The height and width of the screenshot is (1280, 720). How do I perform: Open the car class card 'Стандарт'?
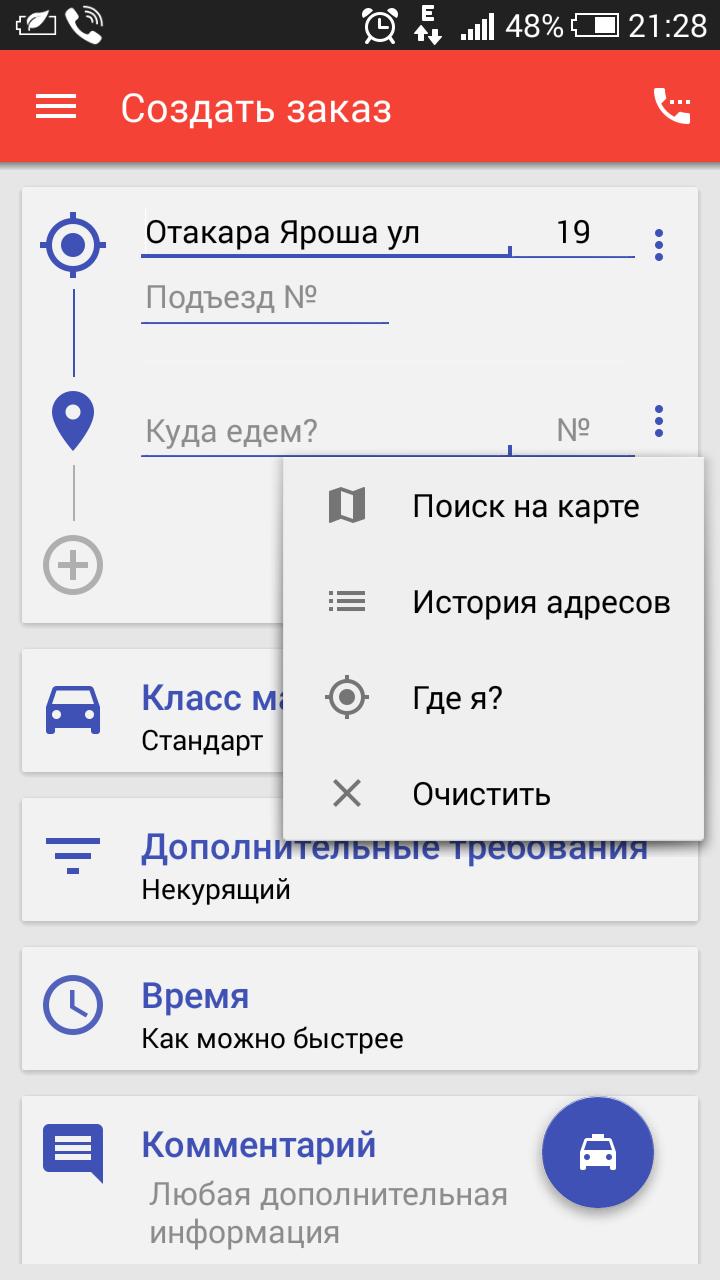point(150,711)
